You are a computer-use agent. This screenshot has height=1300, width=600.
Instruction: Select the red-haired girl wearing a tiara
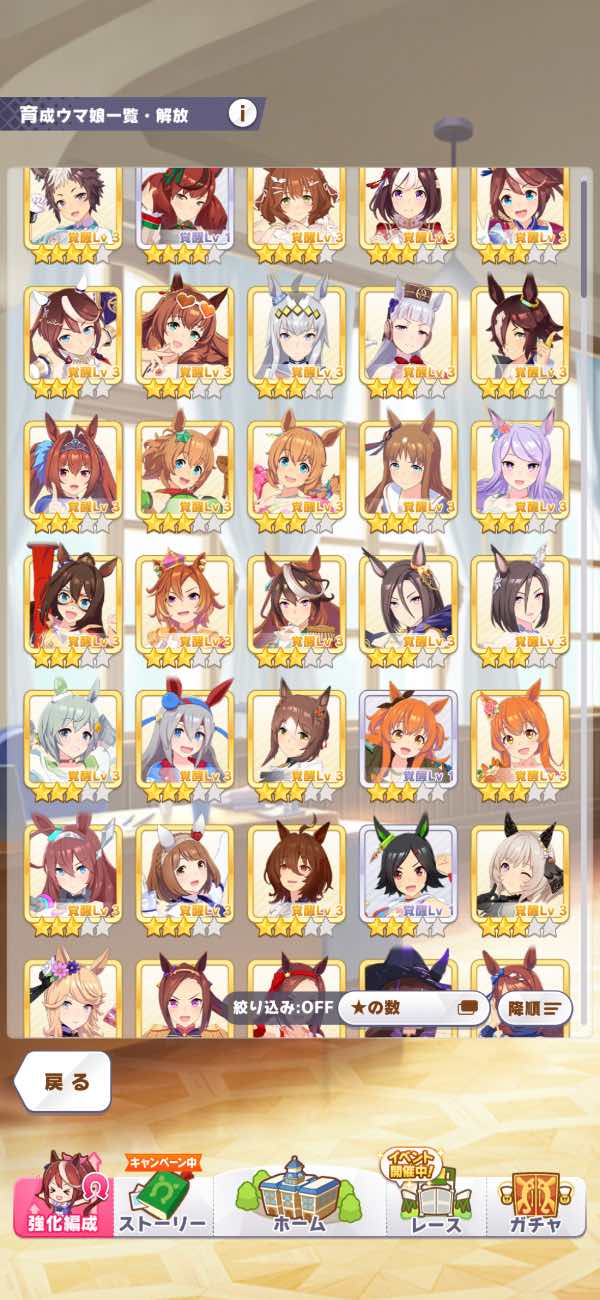point(72,472)
